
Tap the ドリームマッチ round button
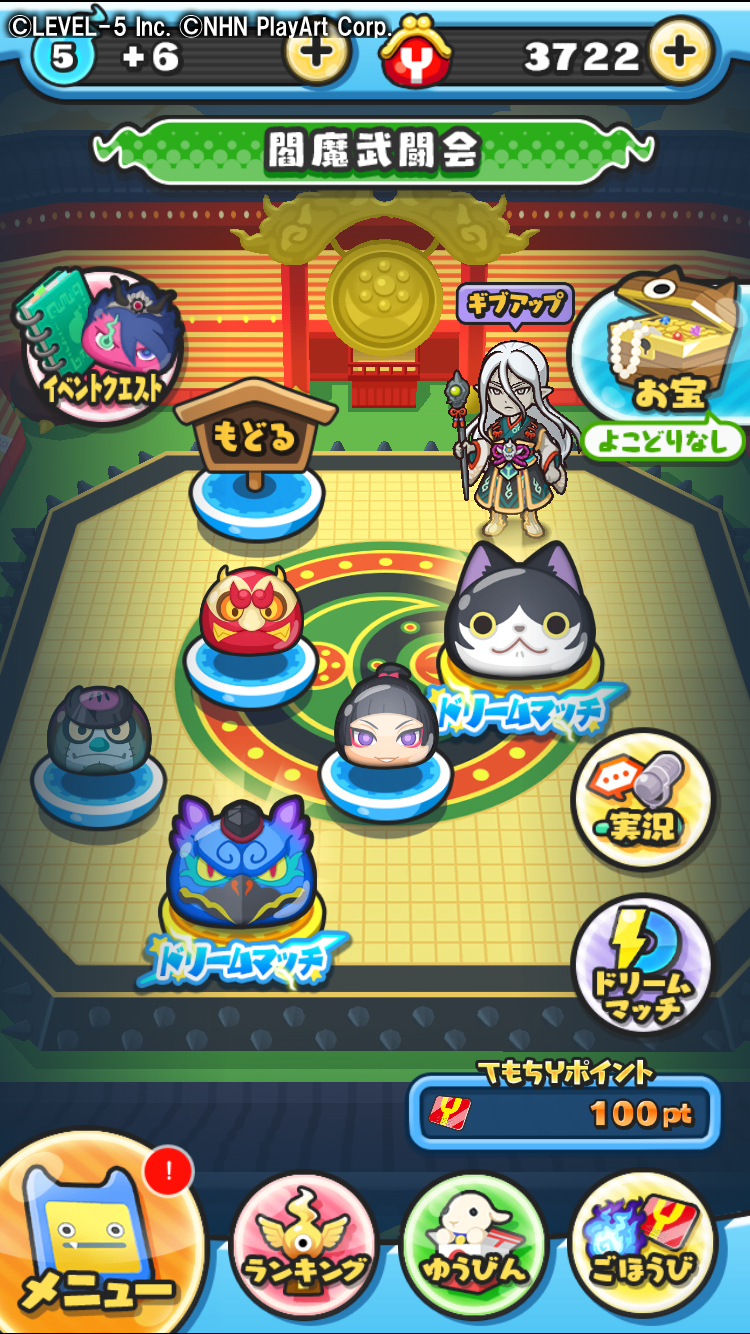(x=643, y=965)
